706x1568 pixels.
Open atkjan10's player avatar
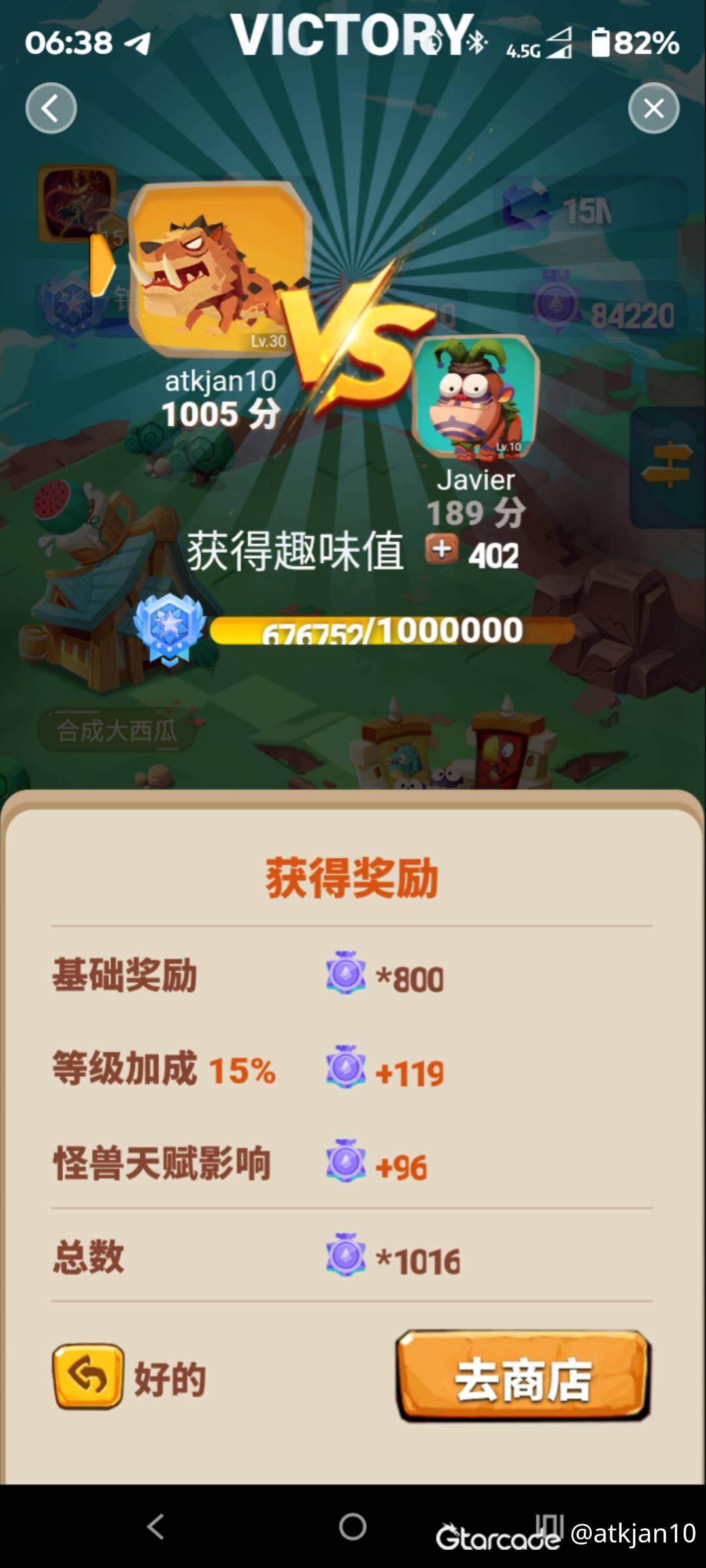tap(219, 269)
